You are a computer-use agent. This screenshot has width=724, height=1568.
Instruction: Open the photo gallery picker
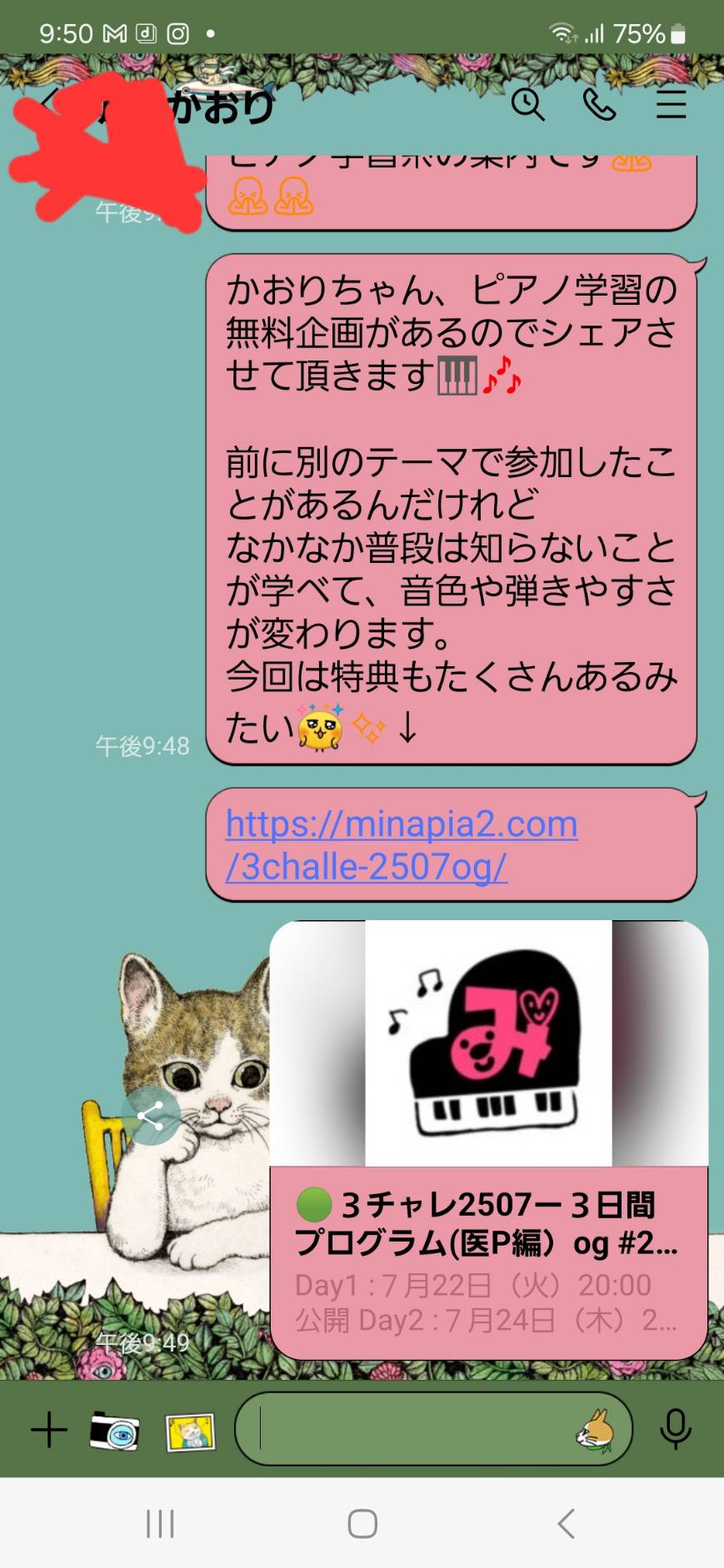click(x=191, y=1432)
